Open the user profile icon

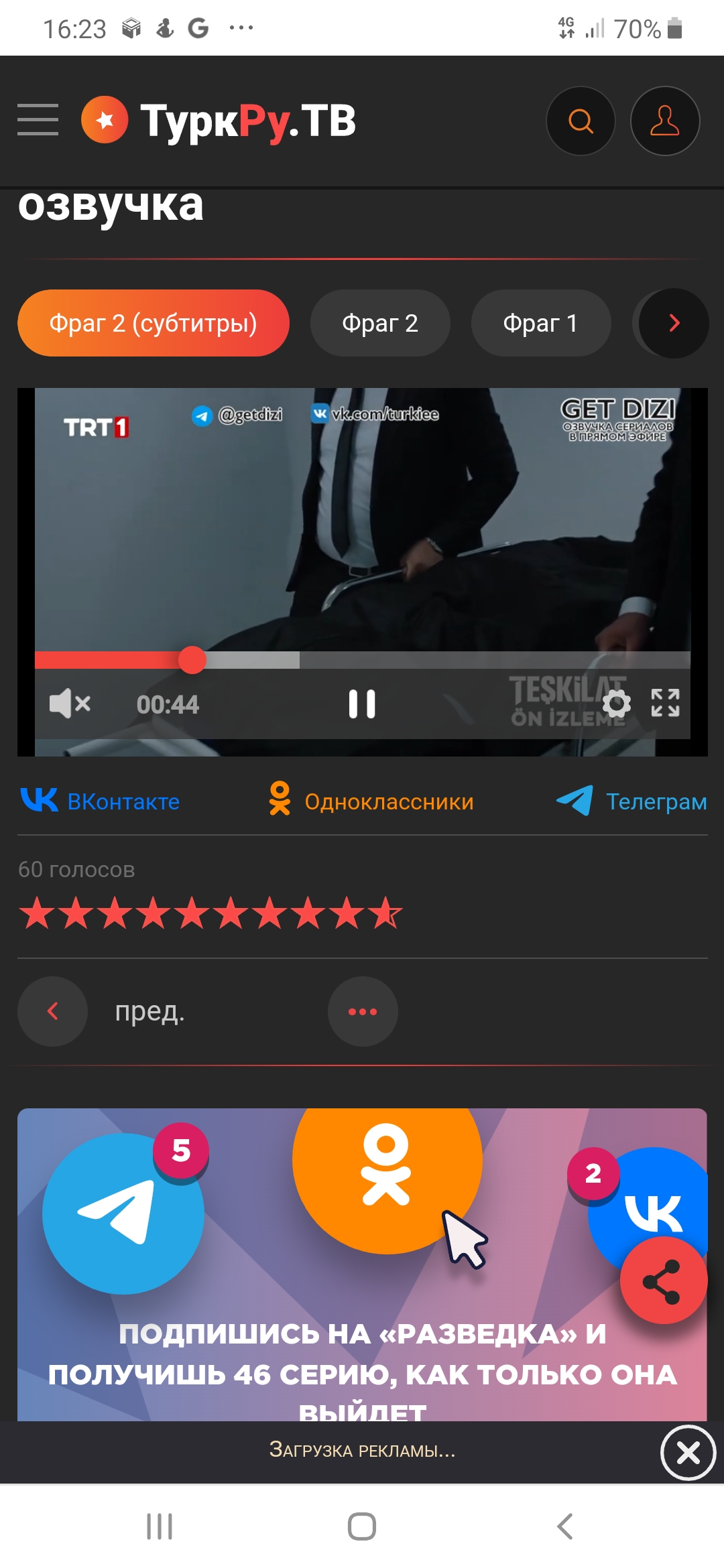[x=664, y=121]
